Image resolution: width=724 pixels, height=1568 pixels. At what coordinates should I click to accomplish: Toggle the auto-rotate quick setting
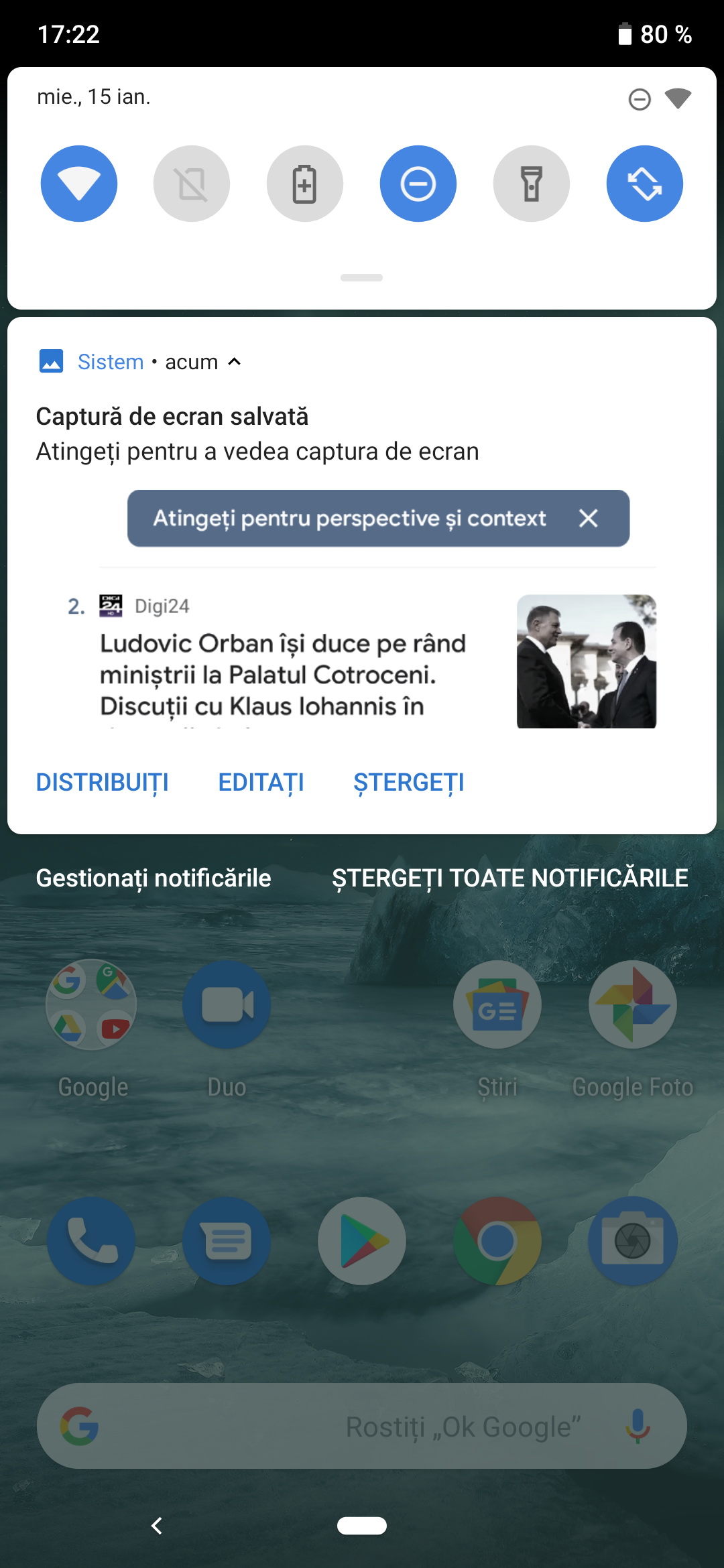point(645,184)
